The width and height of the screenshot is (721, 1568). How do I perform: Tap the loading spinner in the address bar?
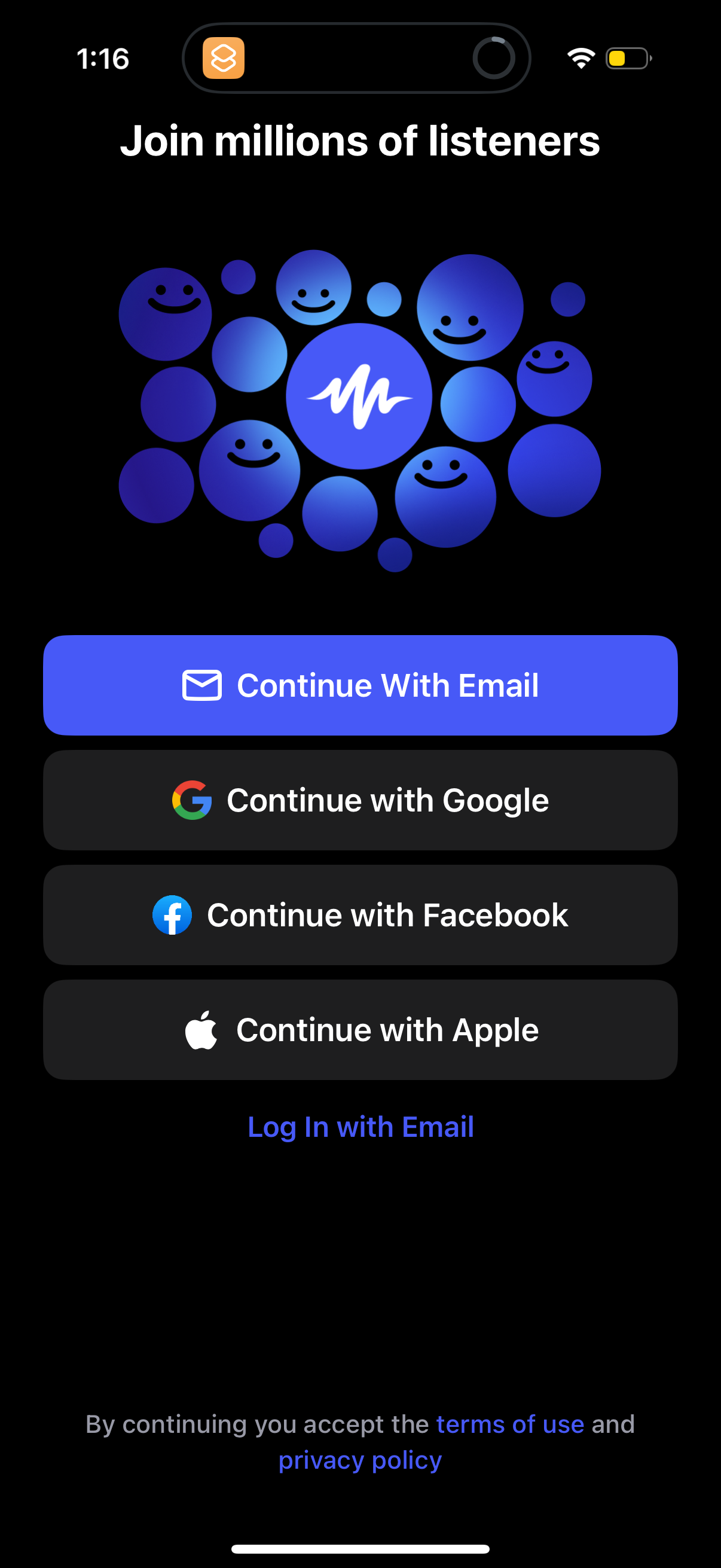pos(494,59)
